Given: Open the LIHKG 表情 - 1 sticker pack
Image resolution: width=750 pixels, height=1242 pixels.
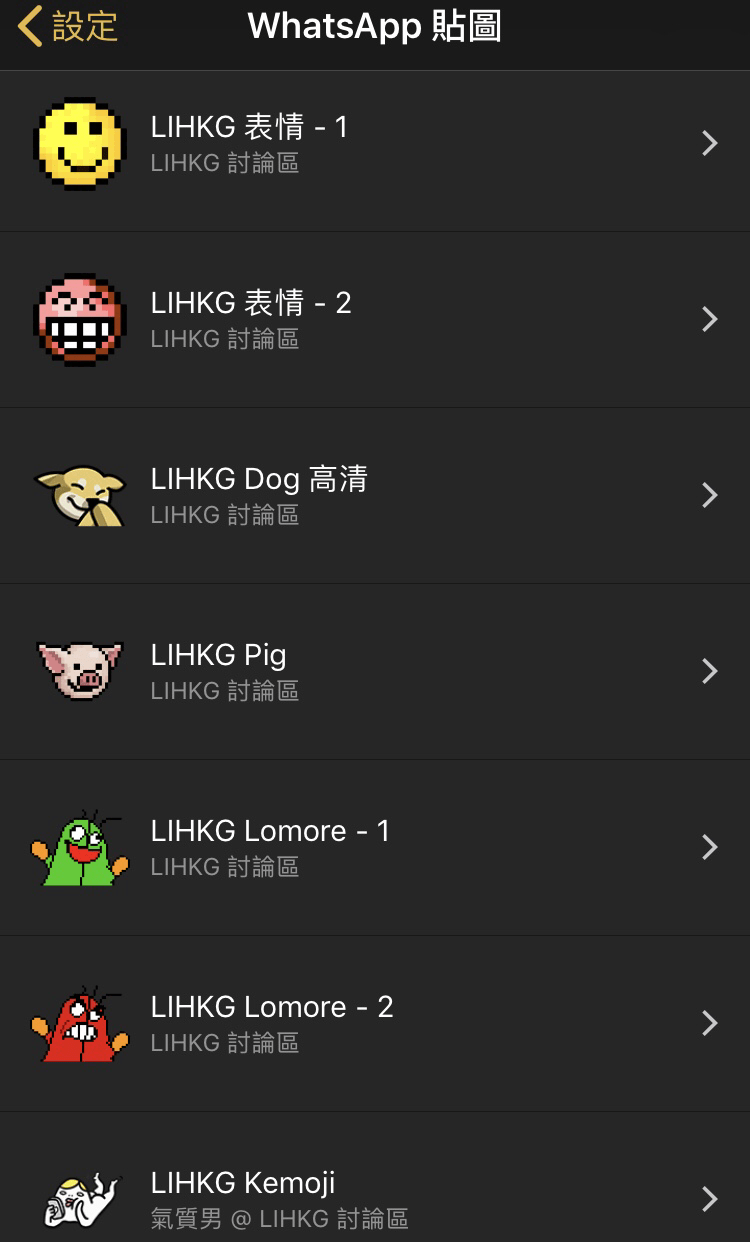Looking at the screenshot, I should [x=375, y=144].
